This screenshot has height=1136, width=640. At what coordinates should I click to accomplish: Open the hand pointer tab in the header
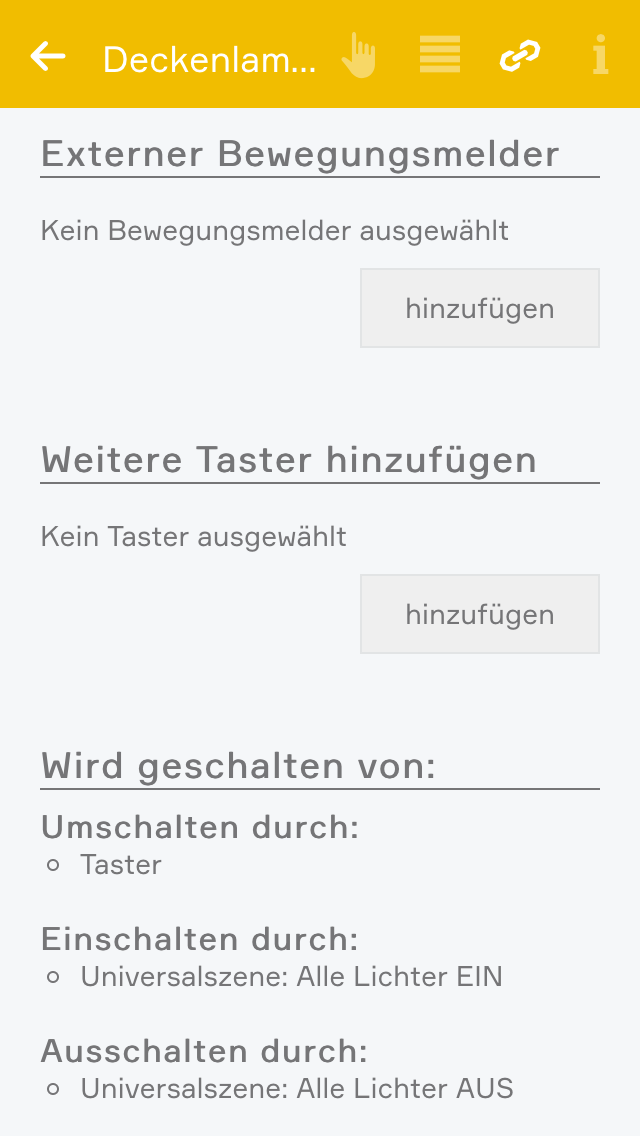click(359, 55)
